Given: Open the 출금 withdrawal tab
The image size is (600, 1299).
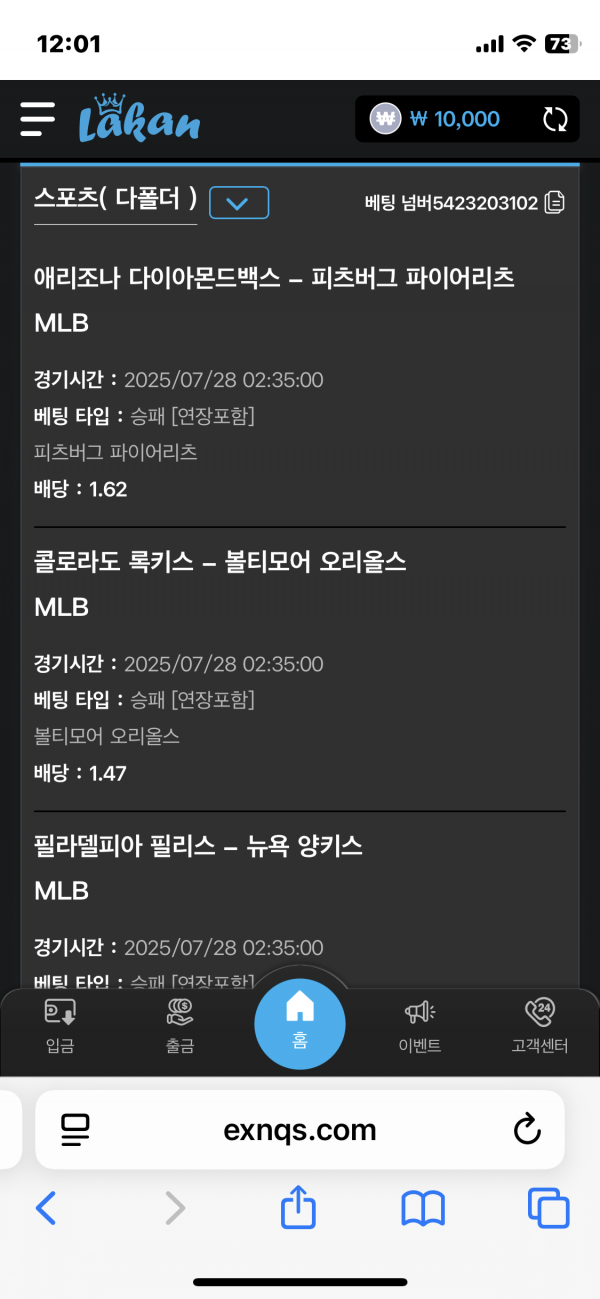Looking at the screenshot, I should tap(180, 1027).
